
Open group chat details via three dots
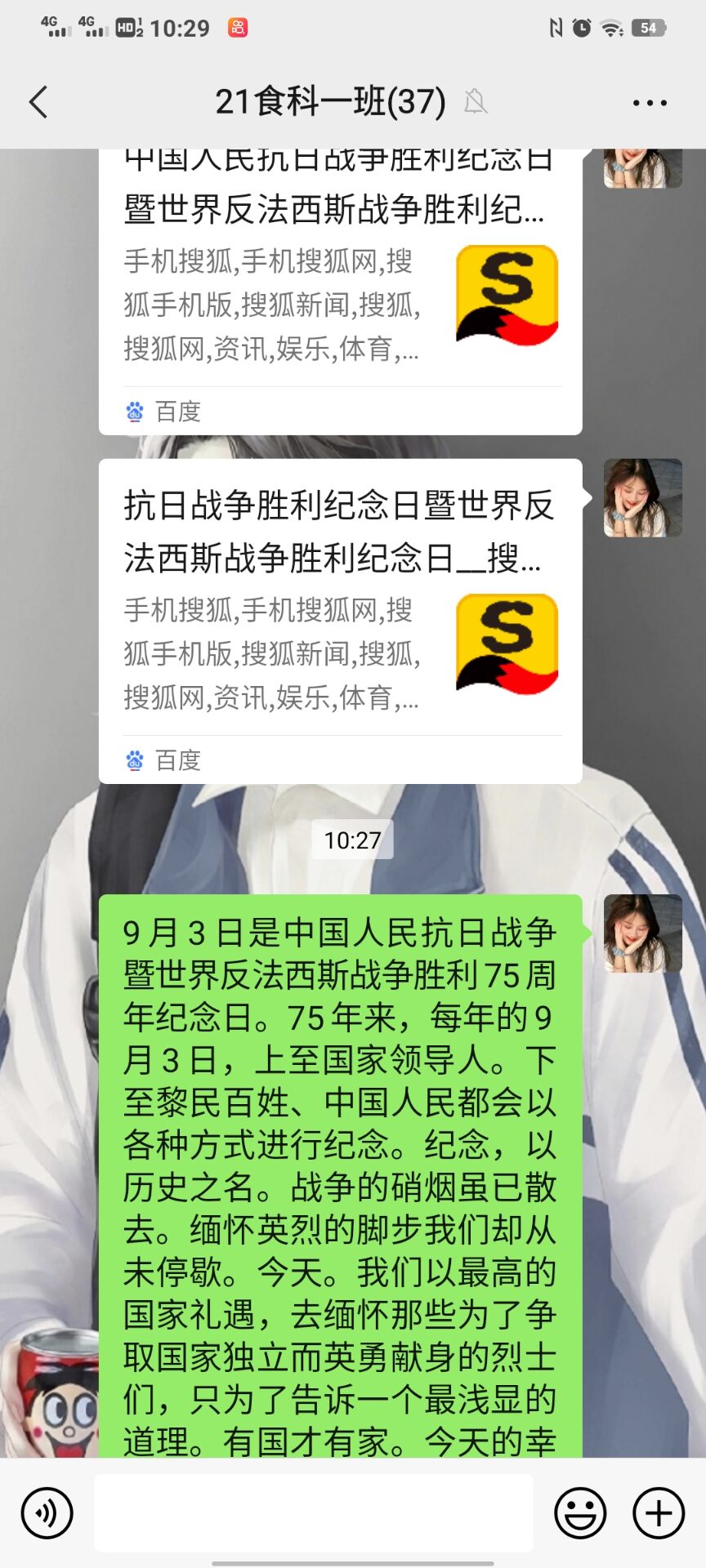point(650,103)
